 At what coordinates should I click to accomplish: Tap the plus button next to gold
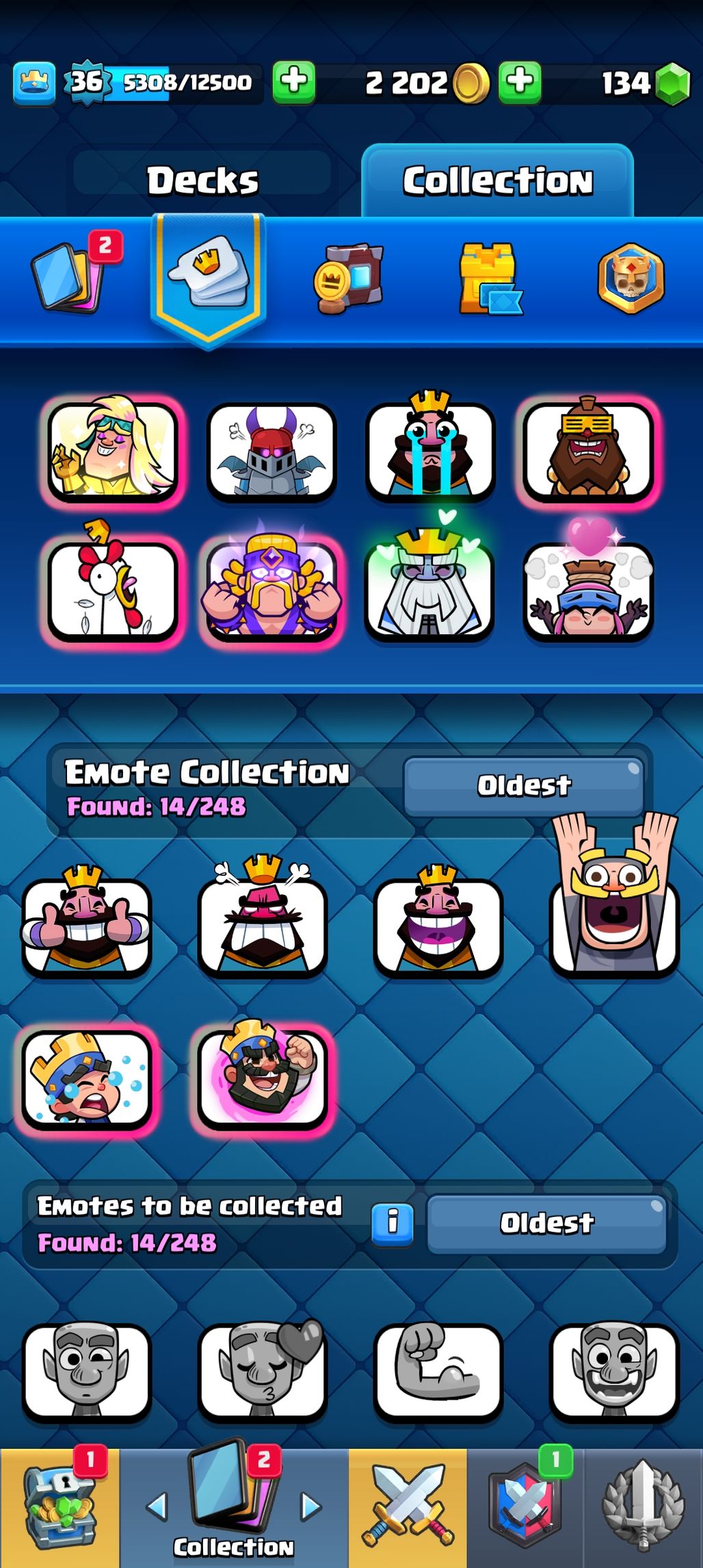coord(520,82)
